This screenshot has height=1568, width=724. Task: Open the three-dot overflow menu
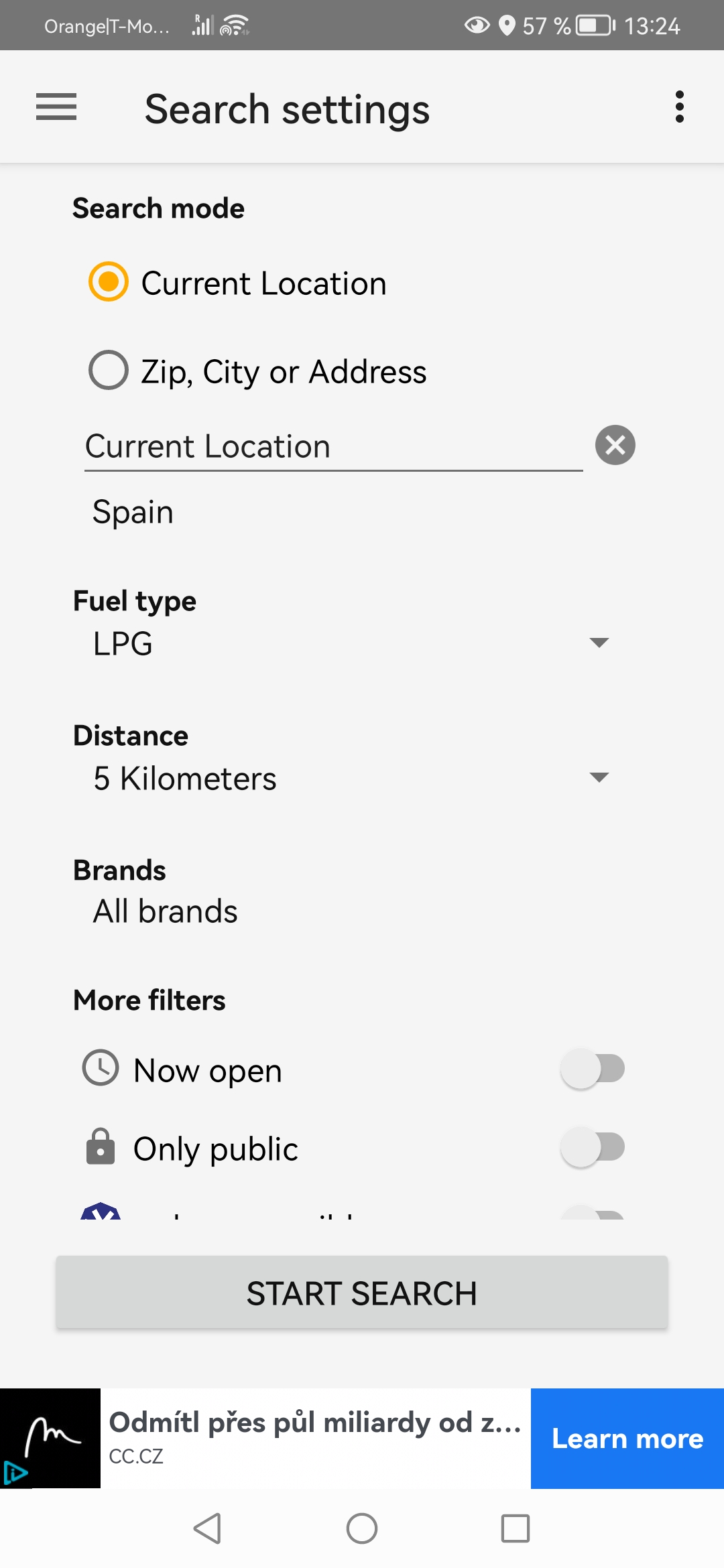pyautogui.click(x=679, y=107)
